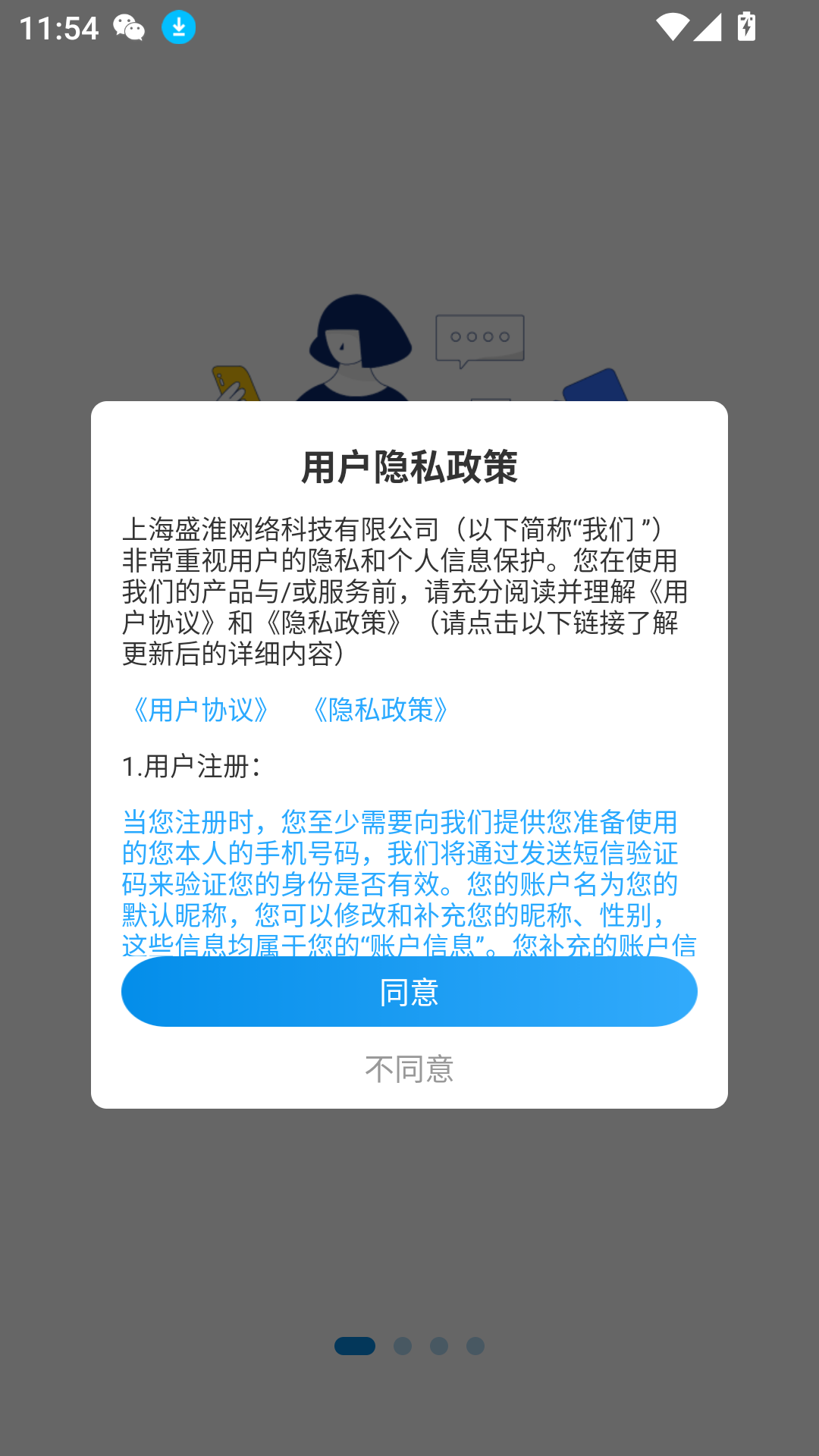This screenshot has height=1456, width=819.
Task: Tap the battery charging icon
Action: pyautogui.click(x=746, y=28)
